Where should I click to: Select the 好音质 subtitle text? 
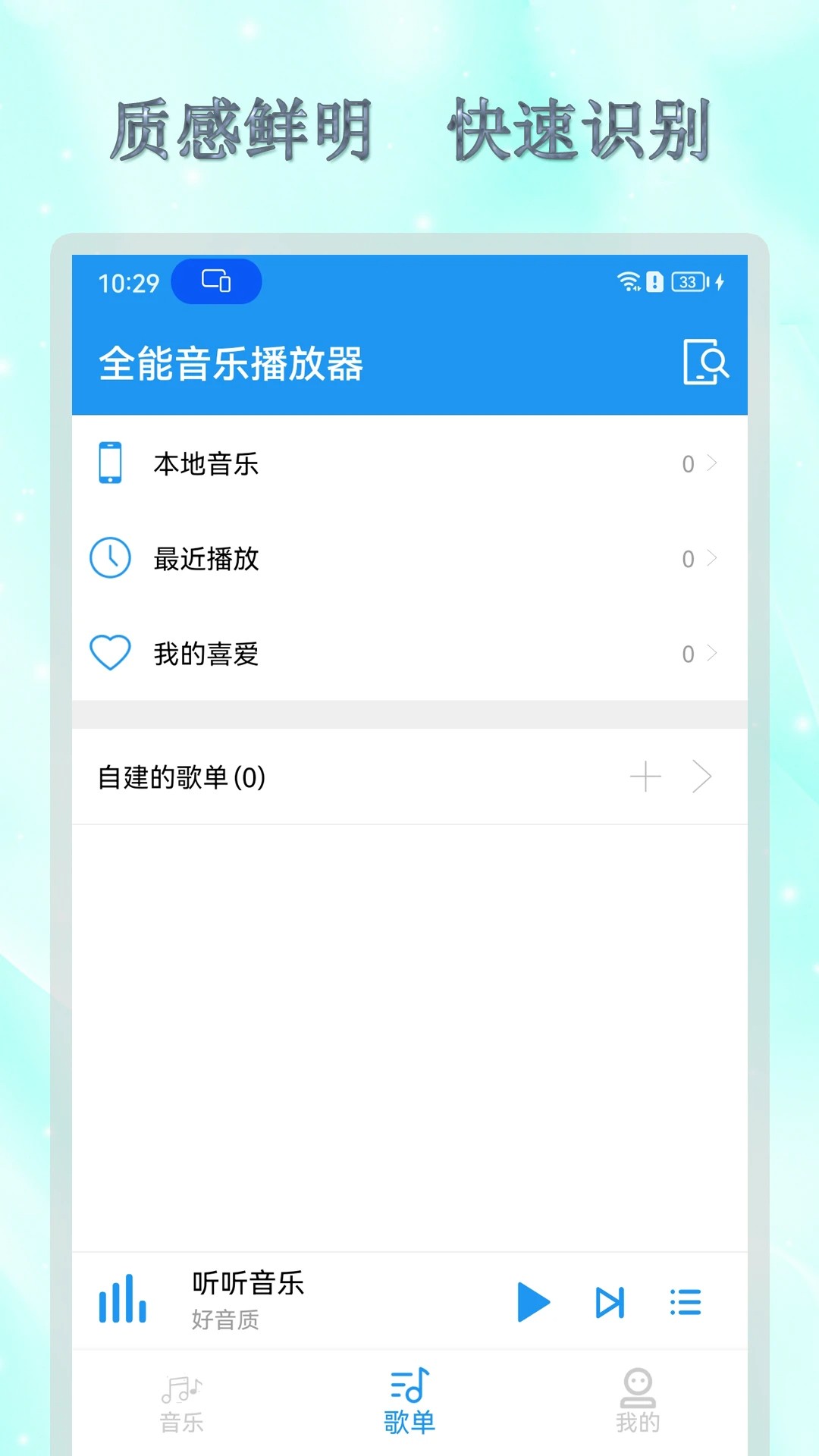tap(225, 1321)
